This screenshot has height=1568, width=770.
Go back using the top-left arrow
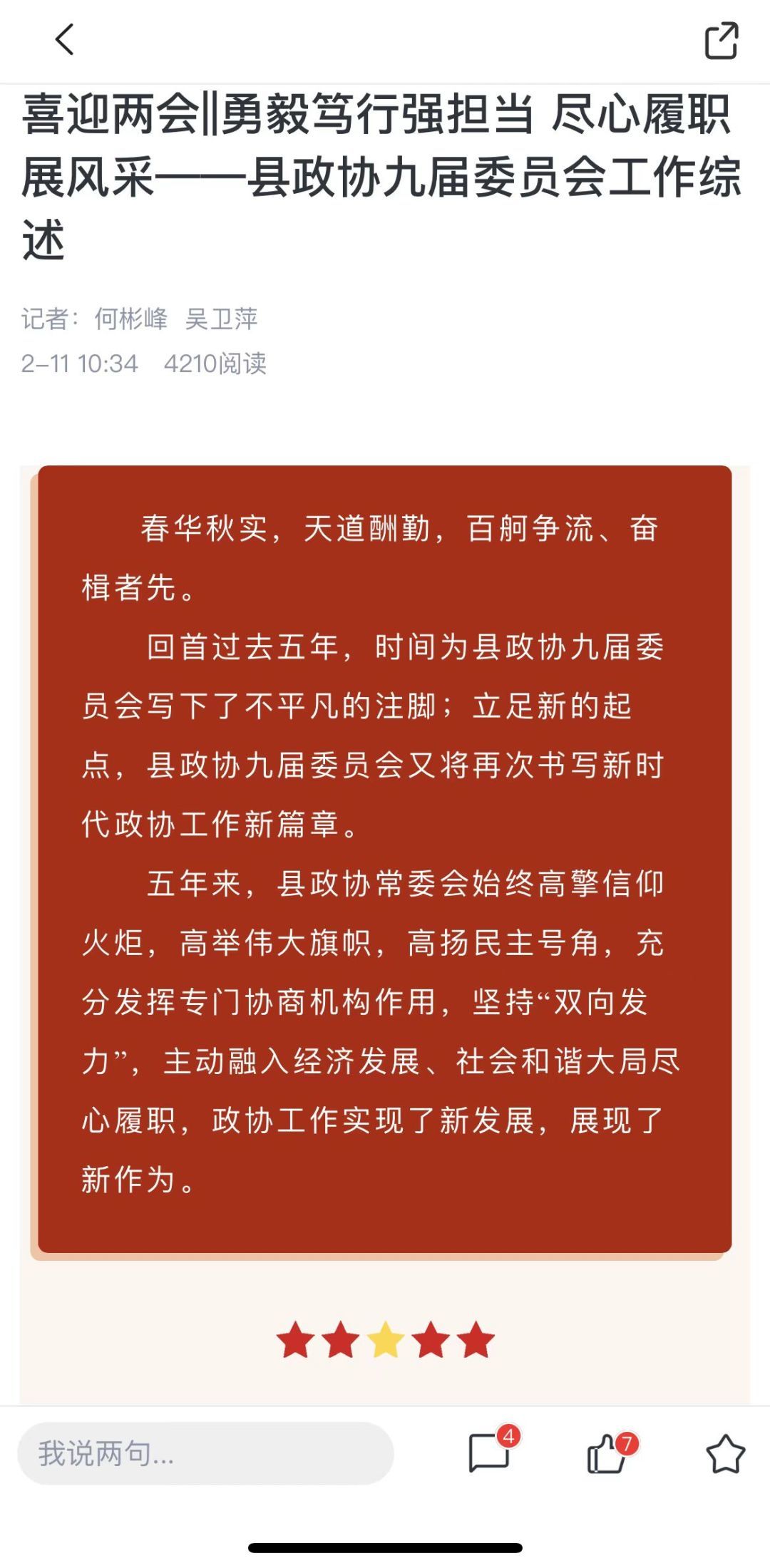click(x=65, y=39)
